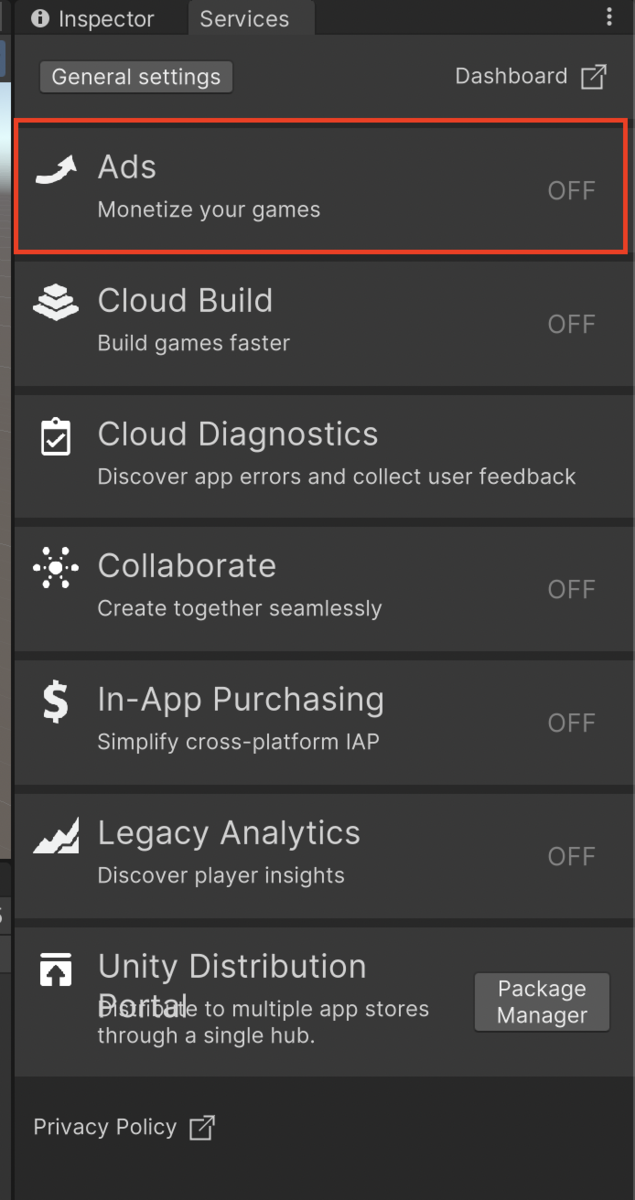Open In-App Purchasing settings

[x=320, y=719]
